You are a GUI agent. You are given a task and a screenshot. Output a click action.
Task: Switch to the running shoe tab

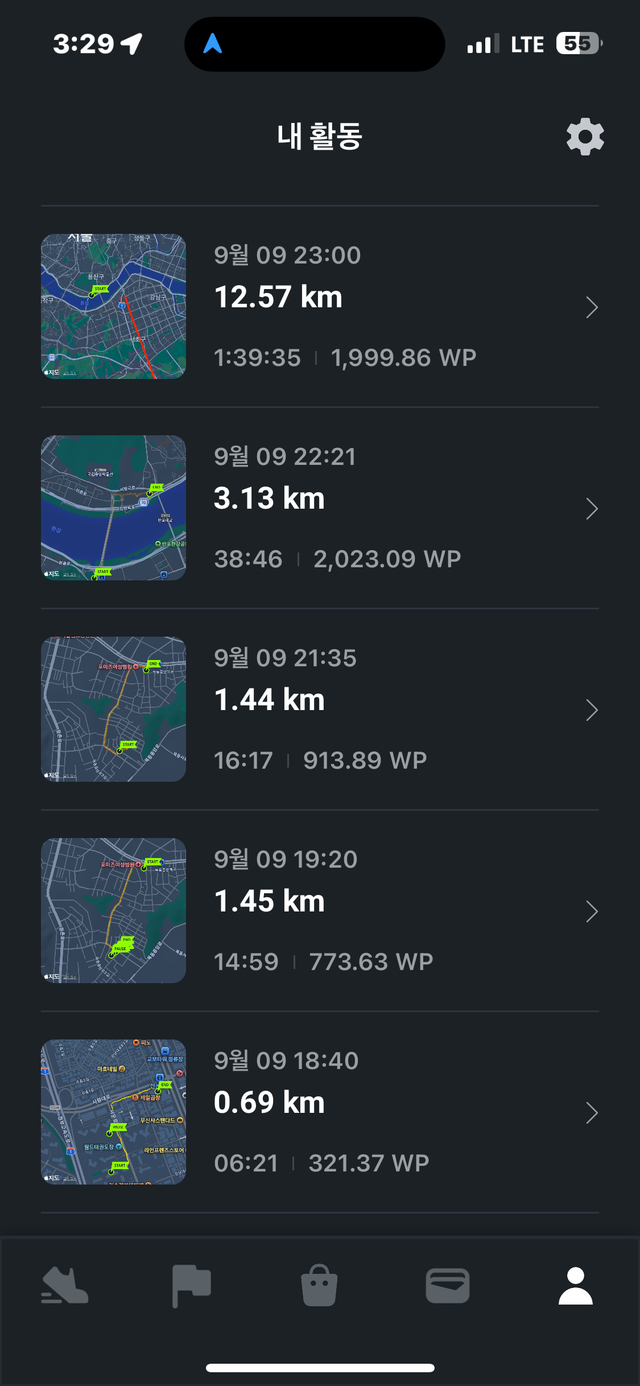tap(65, 1285)
